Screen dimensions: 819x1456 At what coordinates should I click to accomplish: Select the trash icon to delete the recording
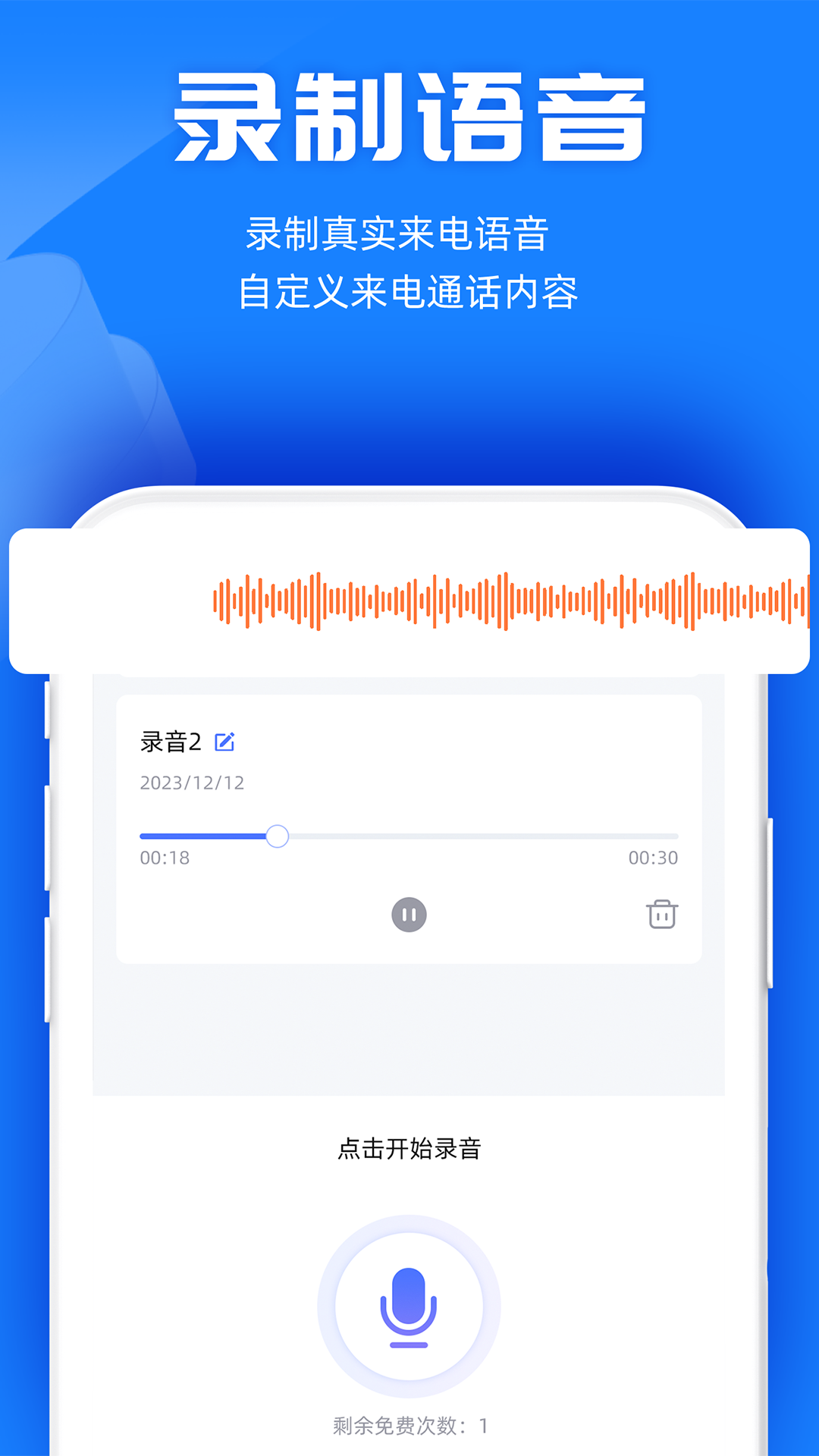pyautogui.click(x=662, y=914)
